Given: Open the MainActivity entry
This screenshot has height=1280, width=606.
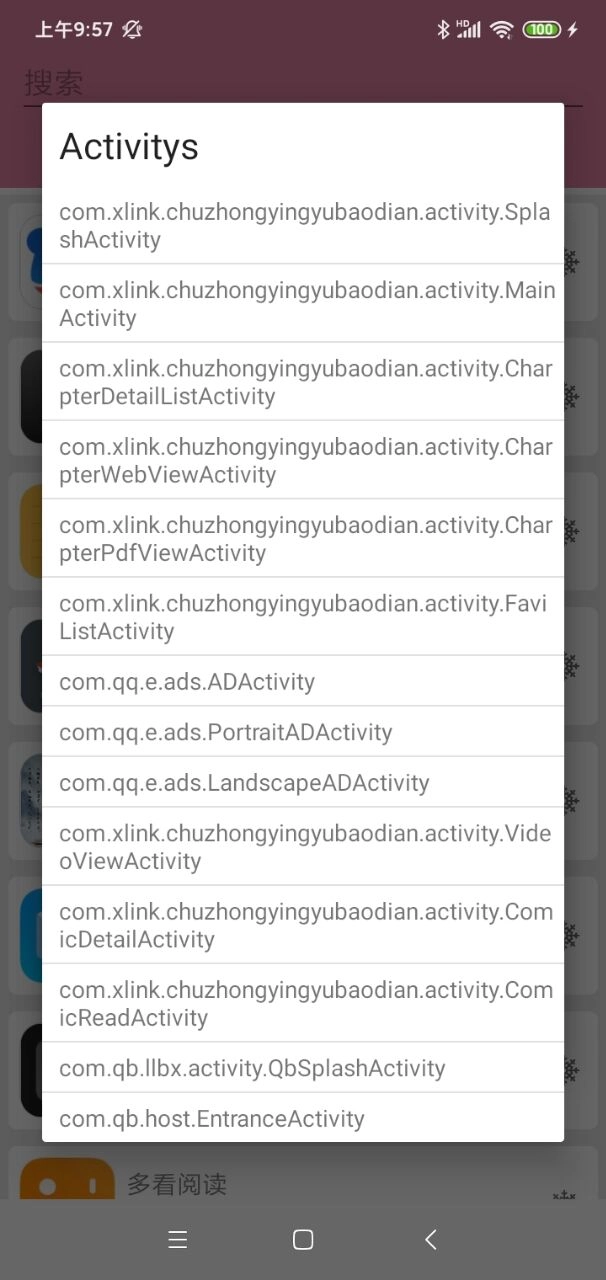Looking at the screenshot, I should [x=303, y=304].
